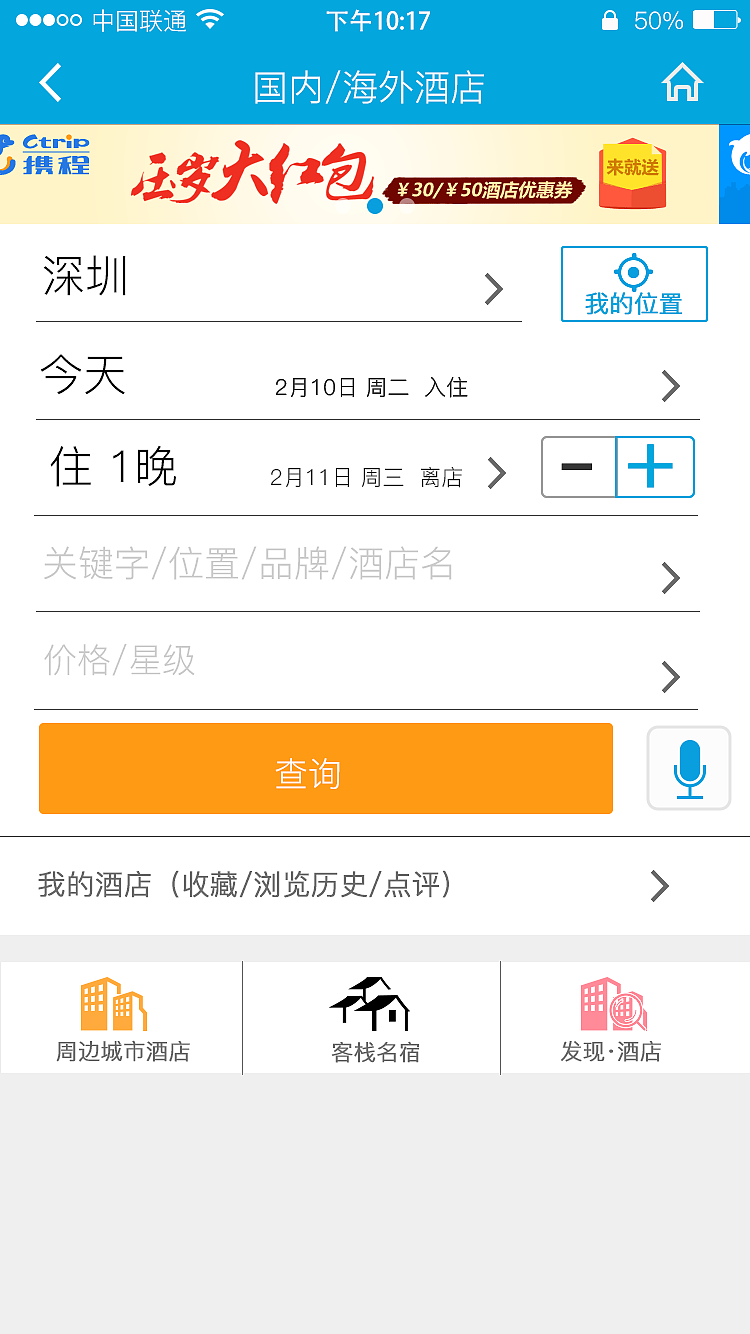Tap the home icon in the top bar
This screenshot has width=750, height=1334.
point(682,84)
